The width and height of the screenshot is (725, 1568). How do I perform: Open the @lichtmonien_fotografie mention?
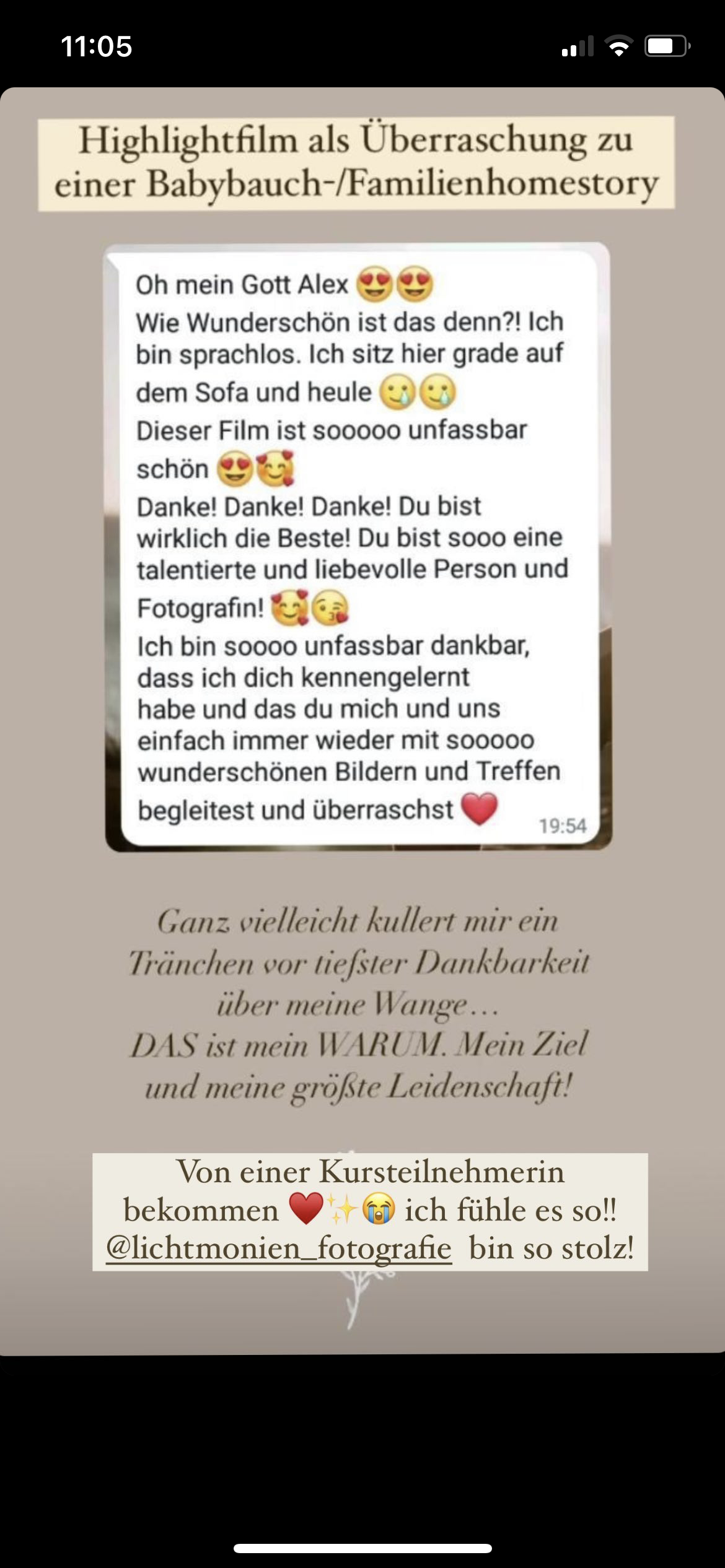click(278, 1248)
